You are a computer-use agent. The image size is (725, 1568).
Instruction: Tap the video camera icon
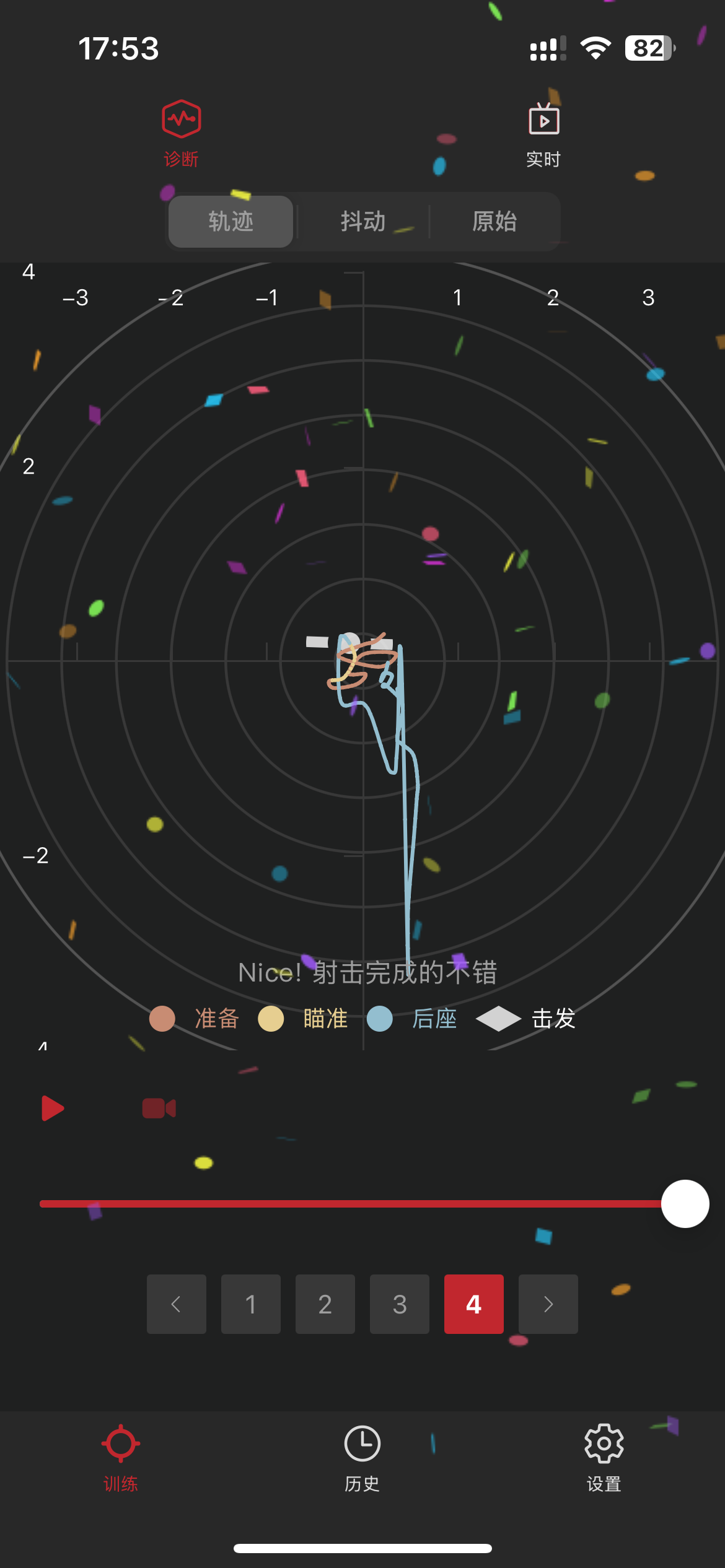pyautogui.click(x=159, y=1108)
